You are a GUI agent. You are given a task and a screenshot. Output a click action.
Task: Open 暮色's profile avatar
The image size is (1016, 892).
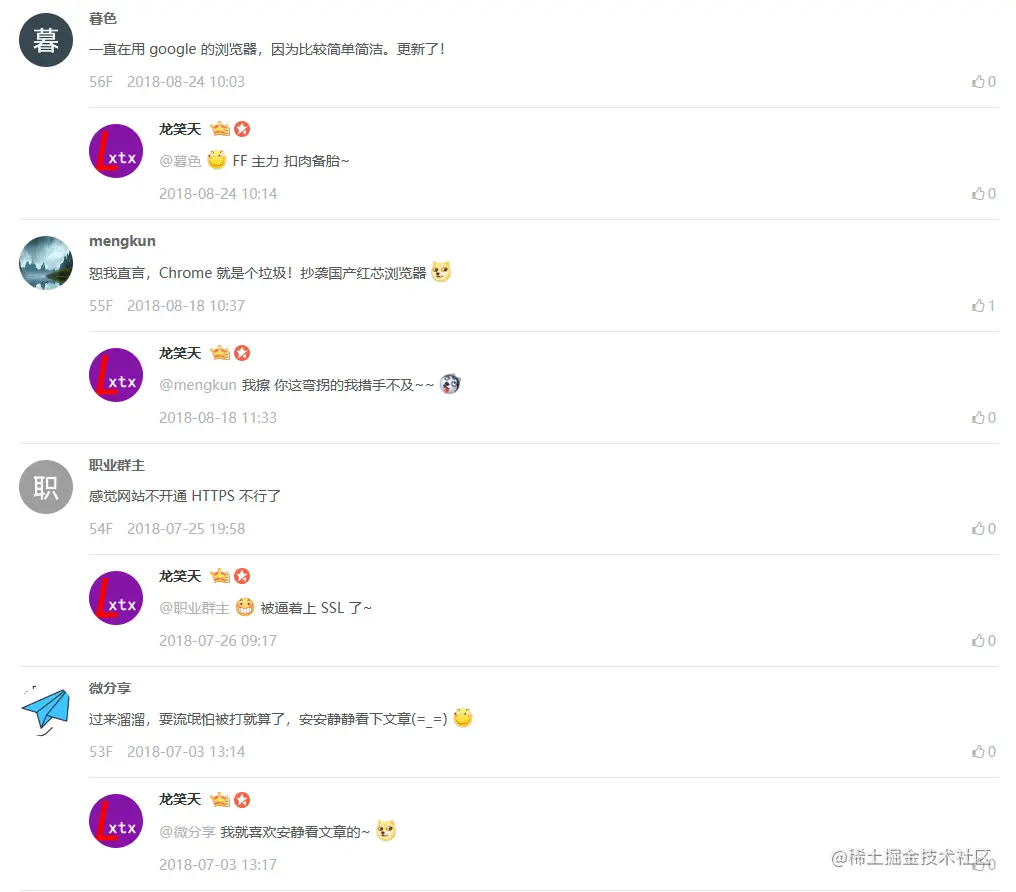pyautogui.click(x=46, y=41)
